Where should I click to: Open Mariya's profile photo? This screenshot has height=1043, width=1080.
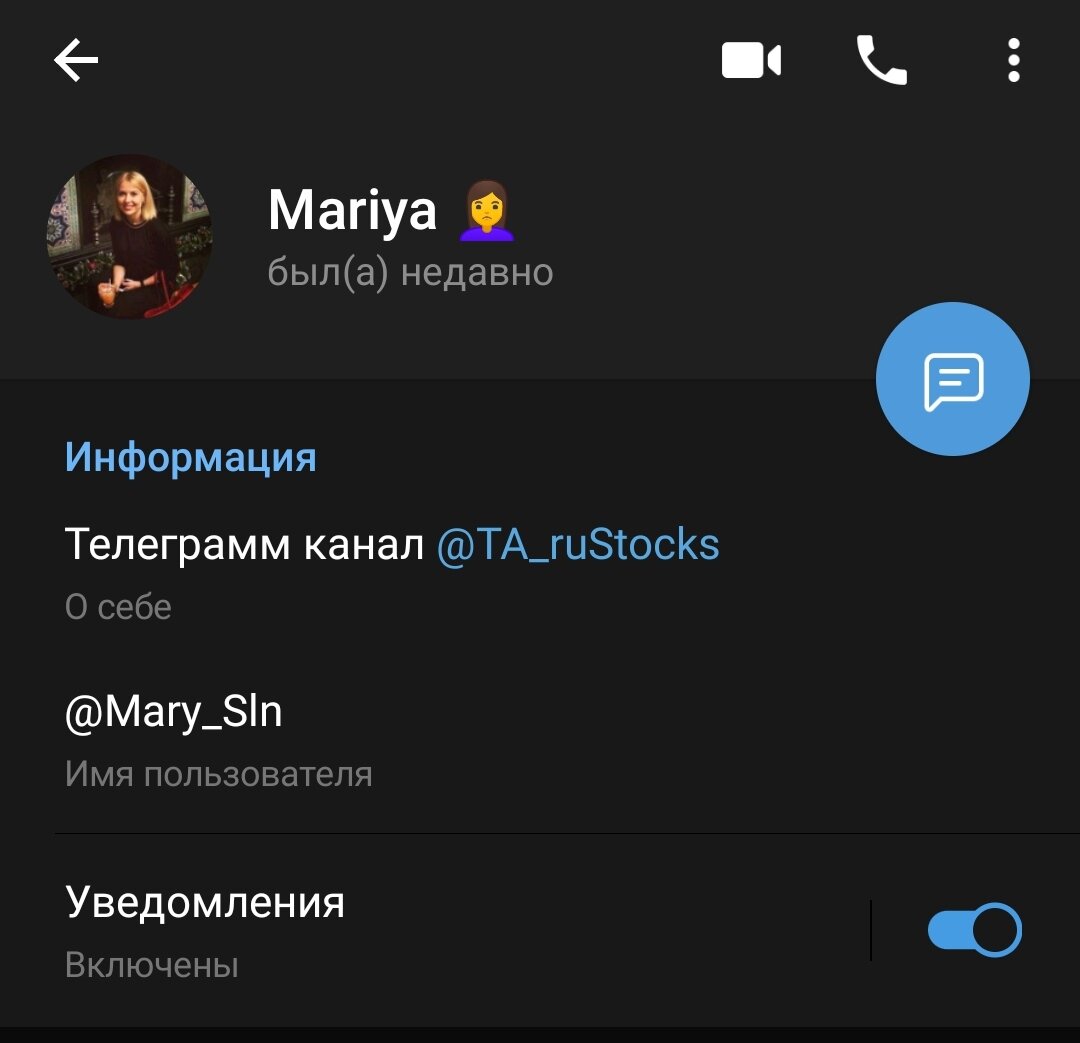point(130,237)
